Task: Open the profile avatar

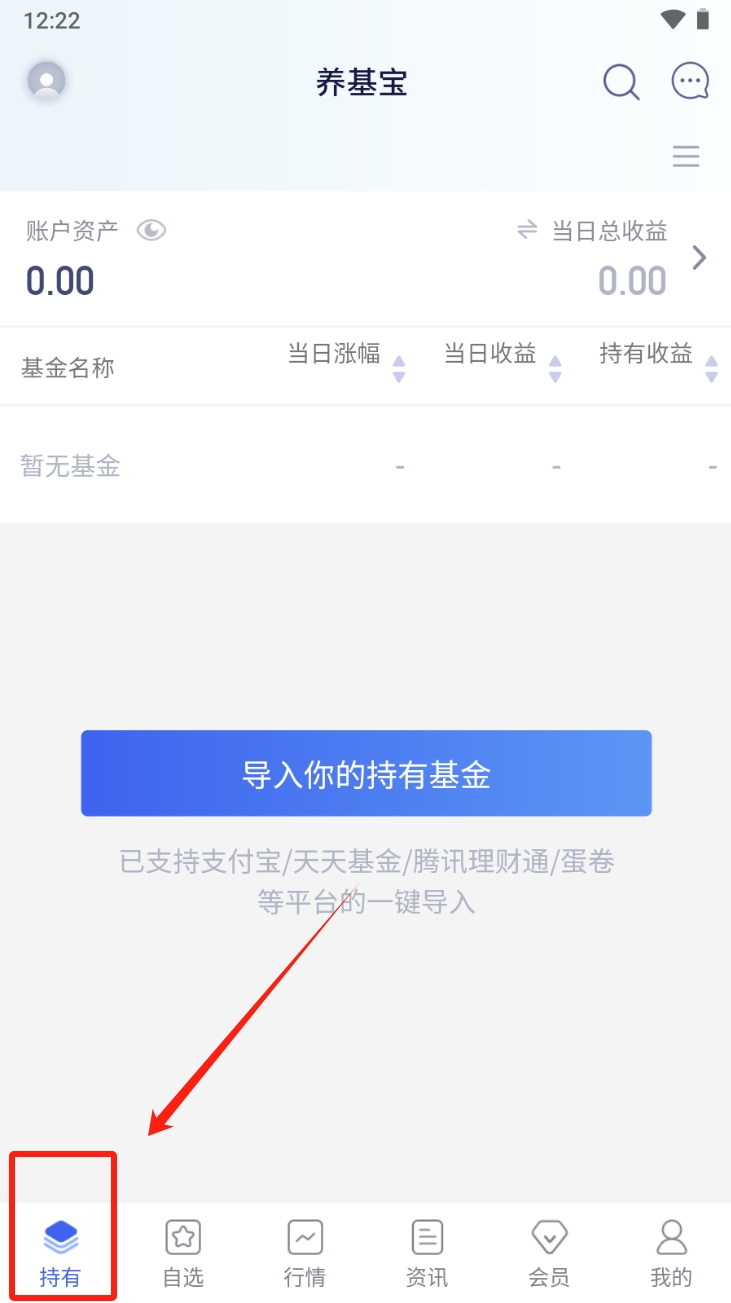Action: click(x=46, y=81)
